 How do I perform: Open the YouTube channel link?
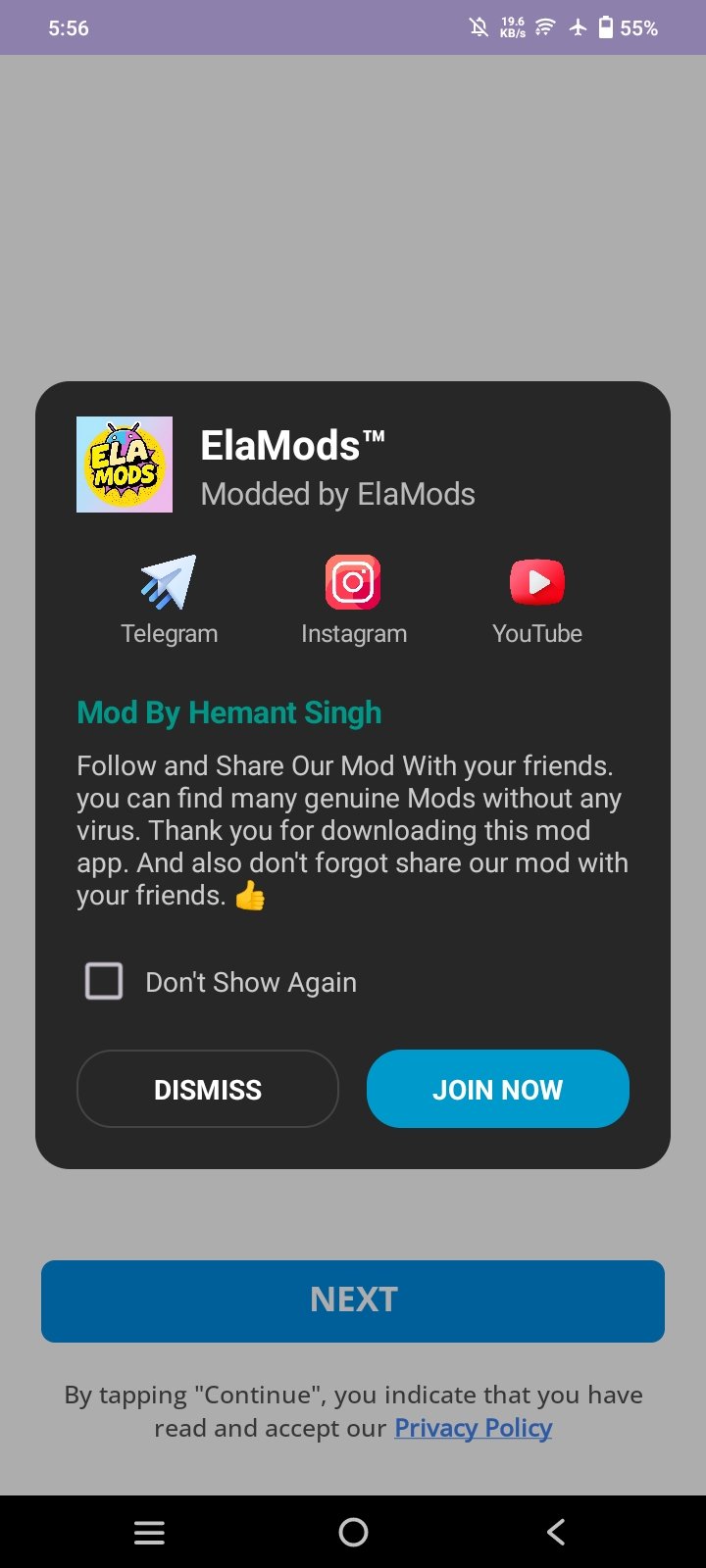[x=537, y=600]
